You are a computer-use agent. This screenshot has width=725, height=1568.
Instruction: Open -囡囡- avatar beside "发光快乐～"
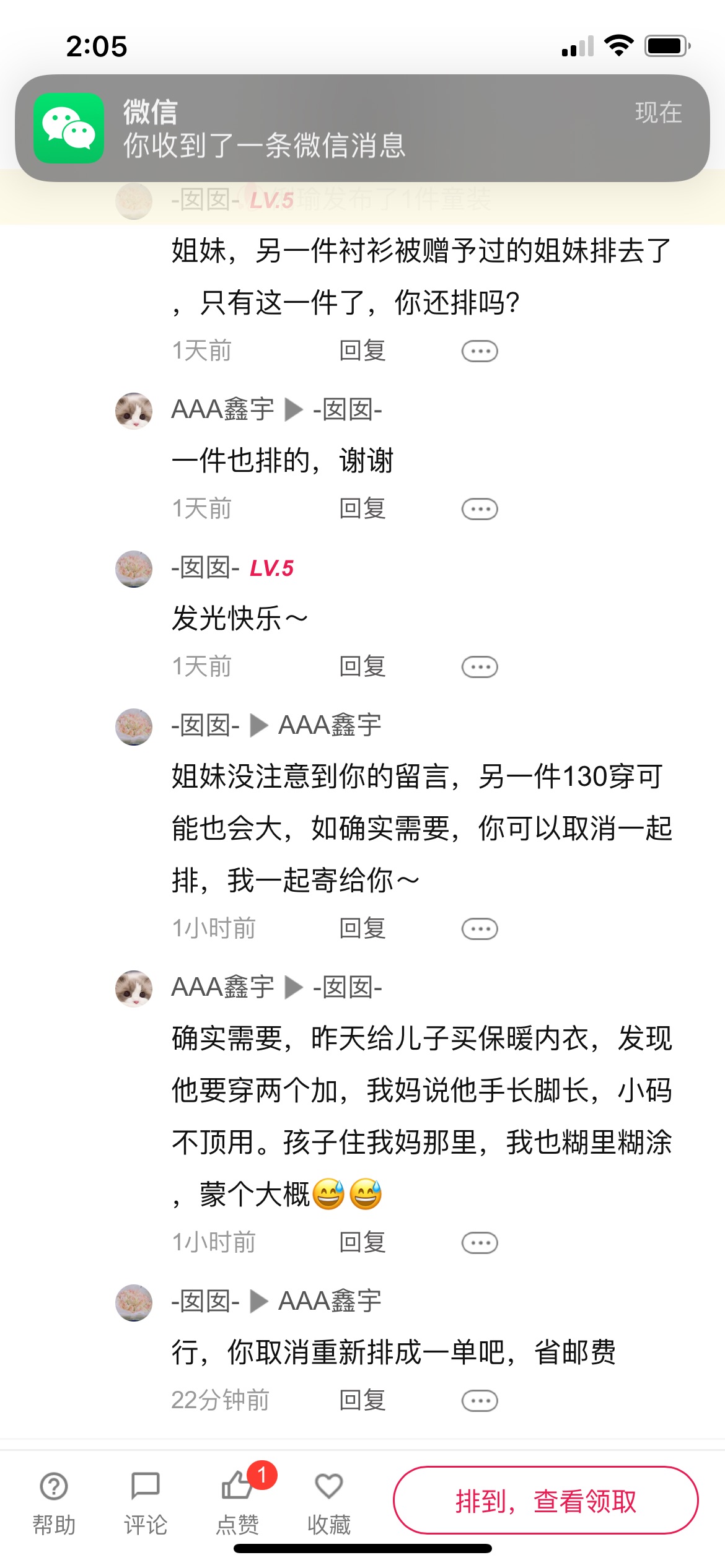click(x=134, y=569)
